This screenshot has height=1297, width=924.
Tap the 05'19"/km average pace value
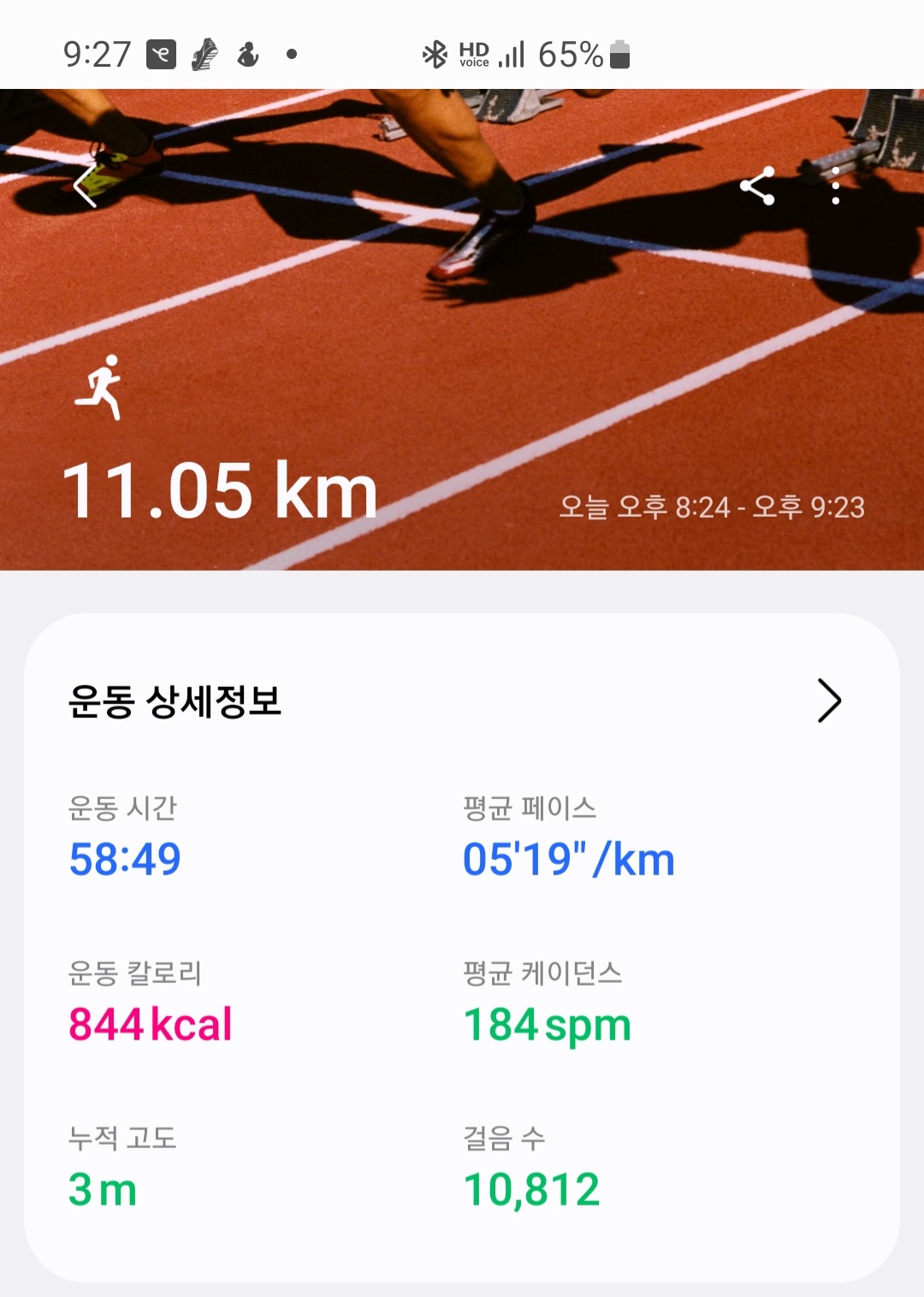click(567, 860)
